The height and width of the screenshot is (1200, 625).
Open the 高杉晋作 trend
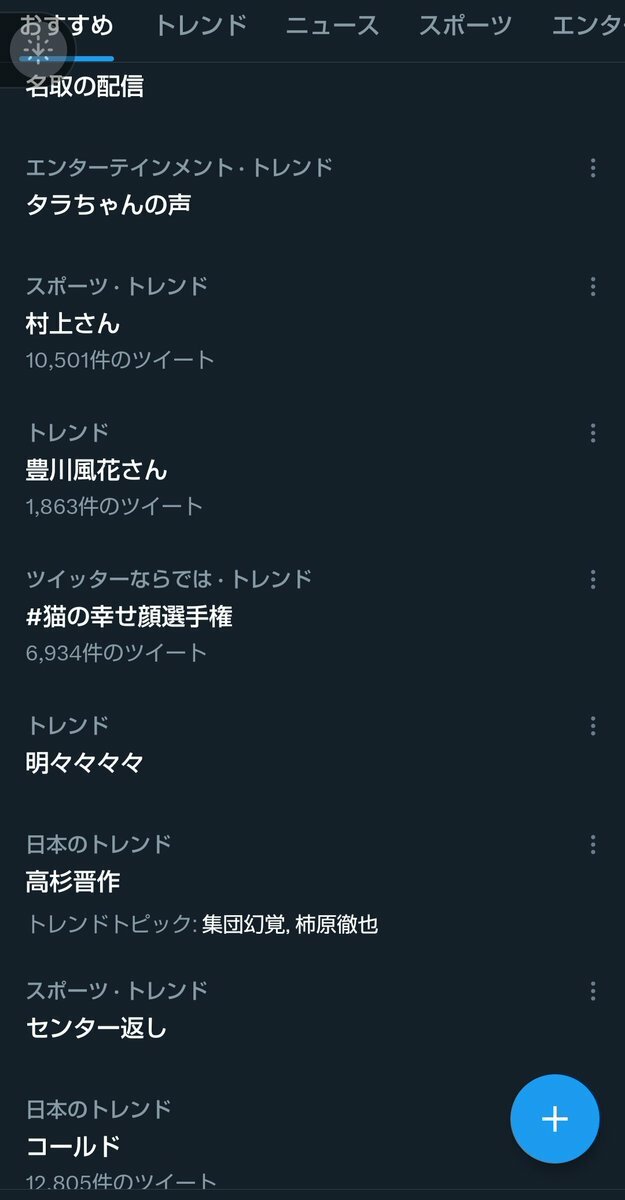(x=73, y=881)
